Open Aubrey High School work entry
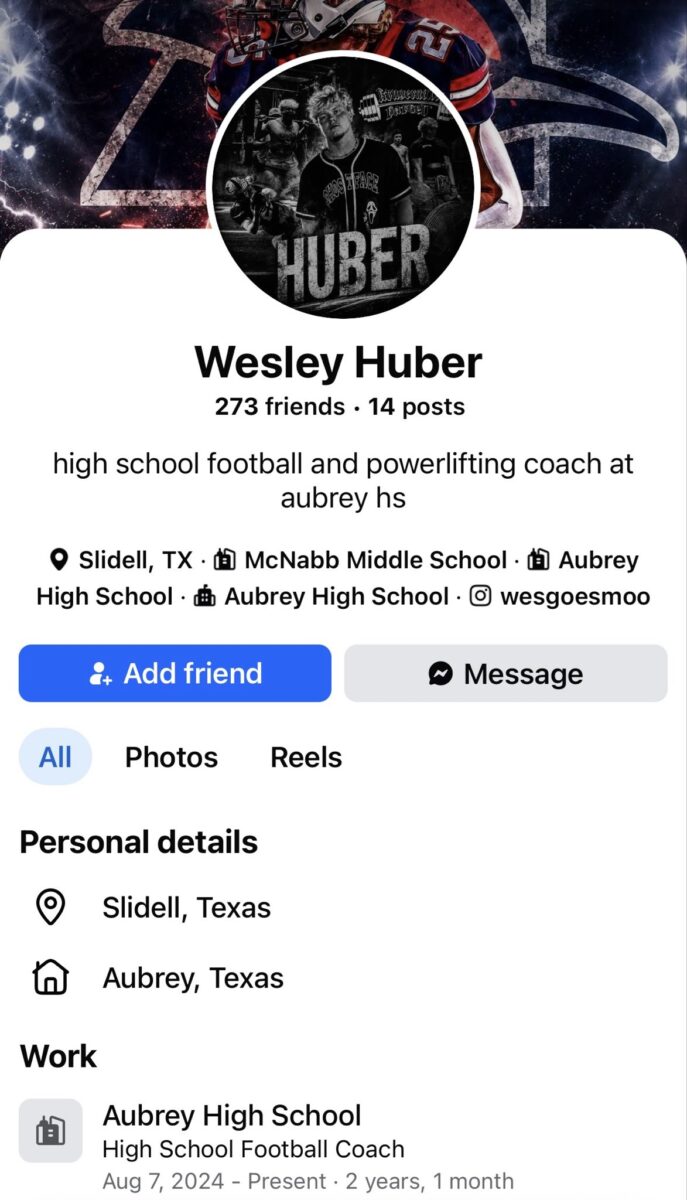This screenshot has height=1200, width=687. tap(343, 1148)
